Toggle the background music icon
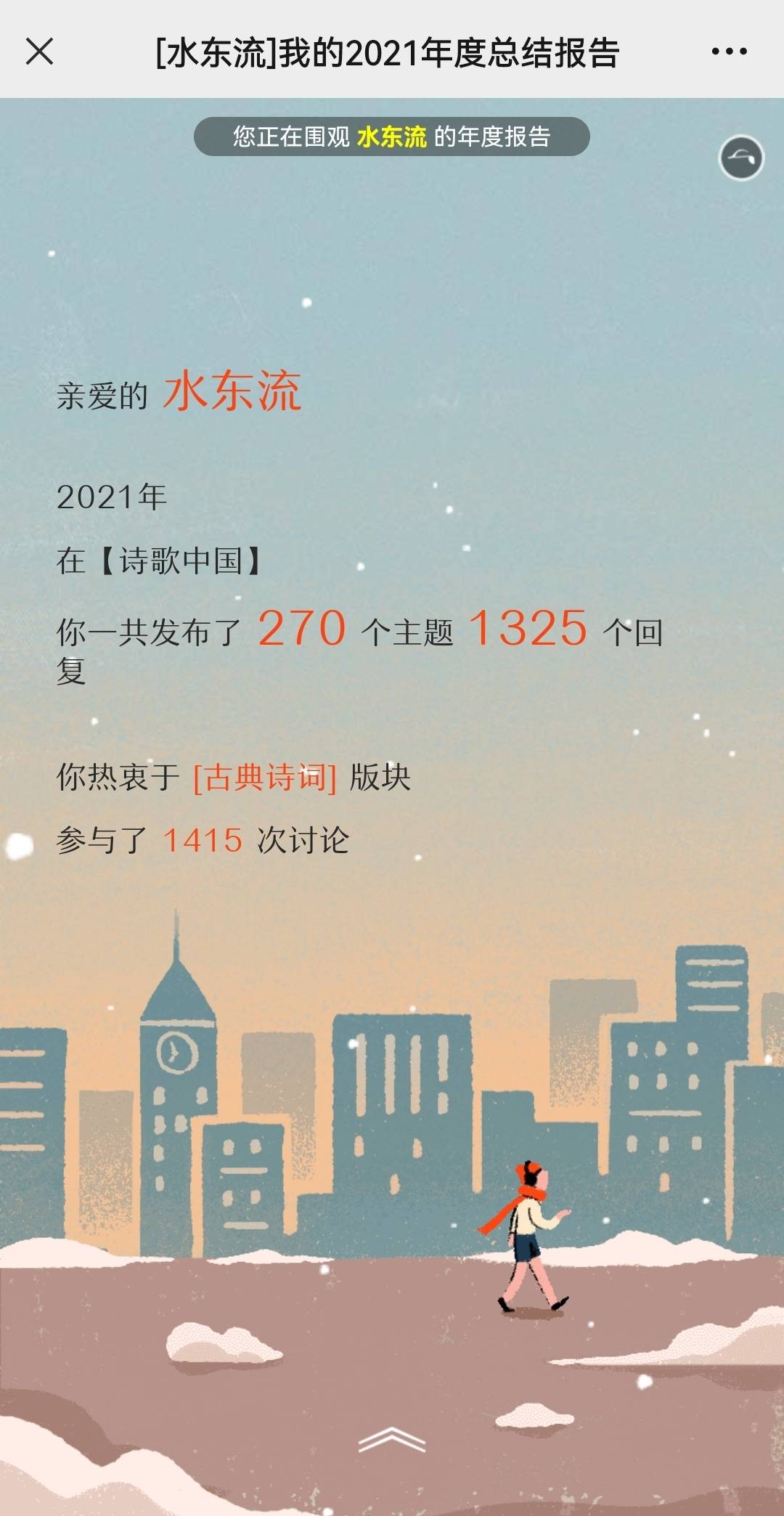784x1516 pixels. pyautogui.click(x=740, y=158)
